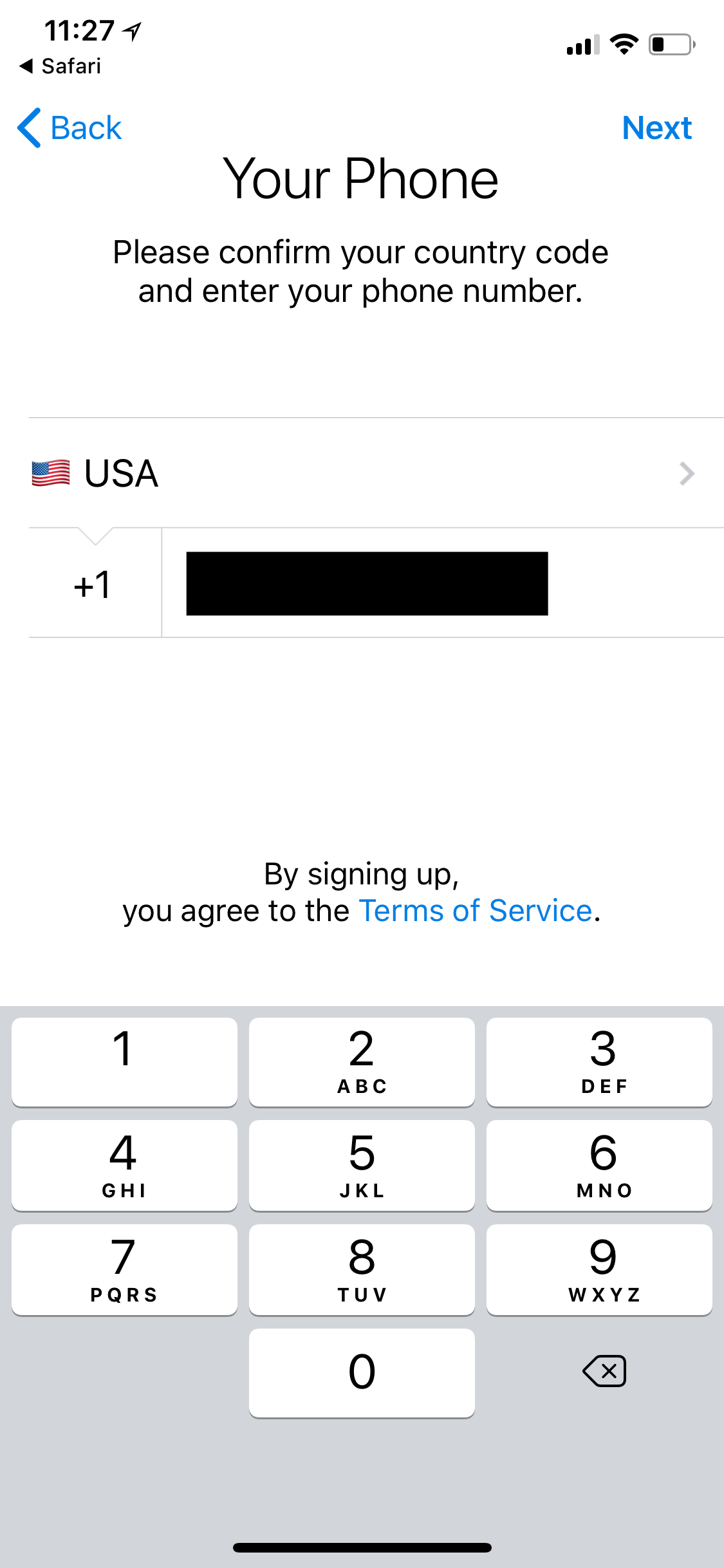The height and width of the screenshot is (1568, 724).
Task: Open the Terms of Service link
Action: [475, 910]
